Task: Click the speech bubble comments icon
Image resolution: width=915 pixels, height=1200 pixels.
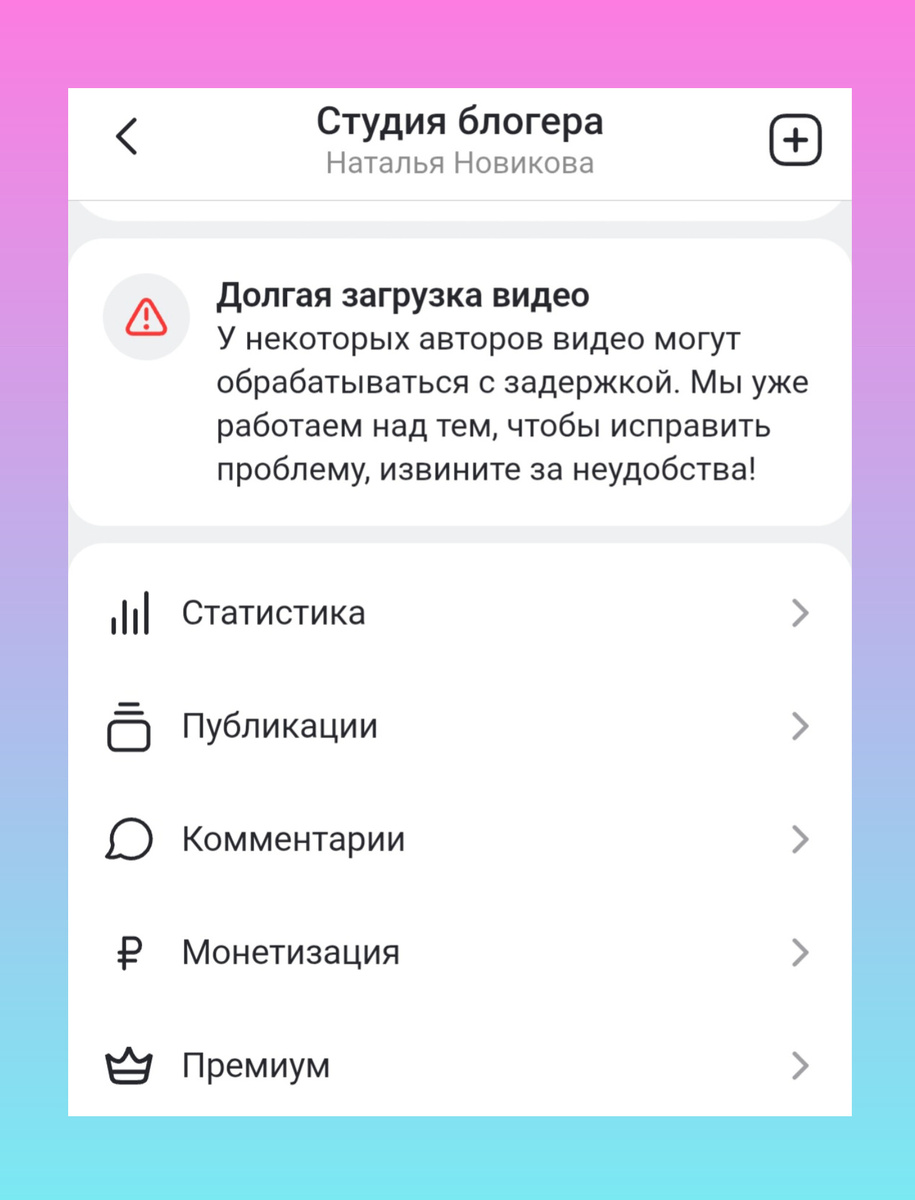Action: [129, 839]
